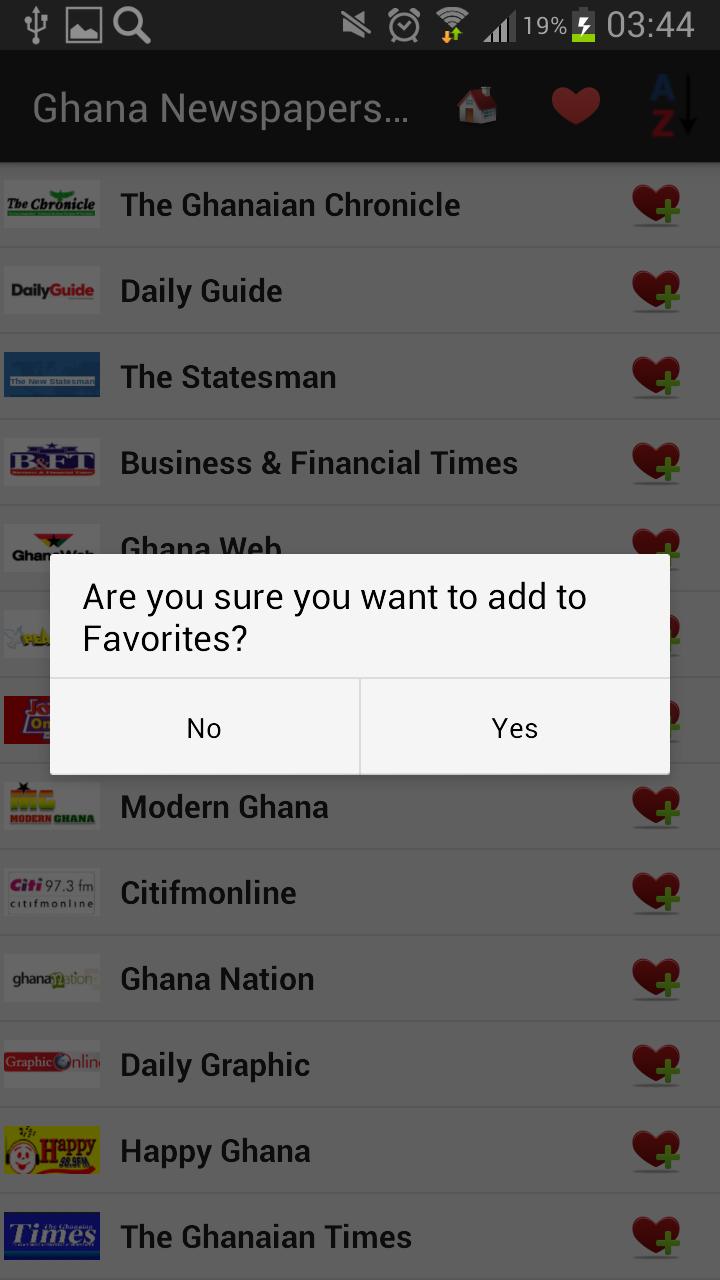Image resolution: width=720 pixels, height=1280 pixels.
Task: Add Citifmonline to favorites
Action: point(657,892)
